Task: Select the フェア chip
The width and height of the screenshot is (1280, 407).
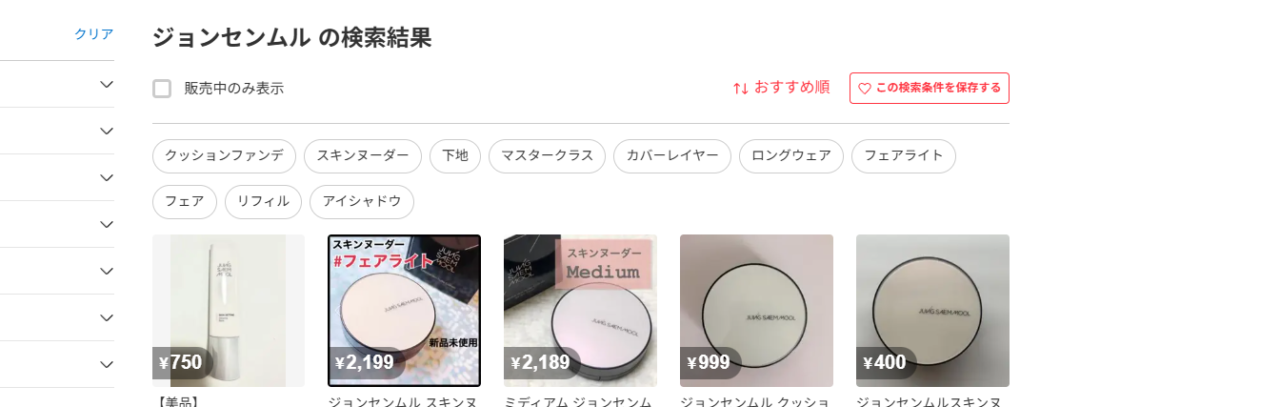Action: [x=184, y=202]
